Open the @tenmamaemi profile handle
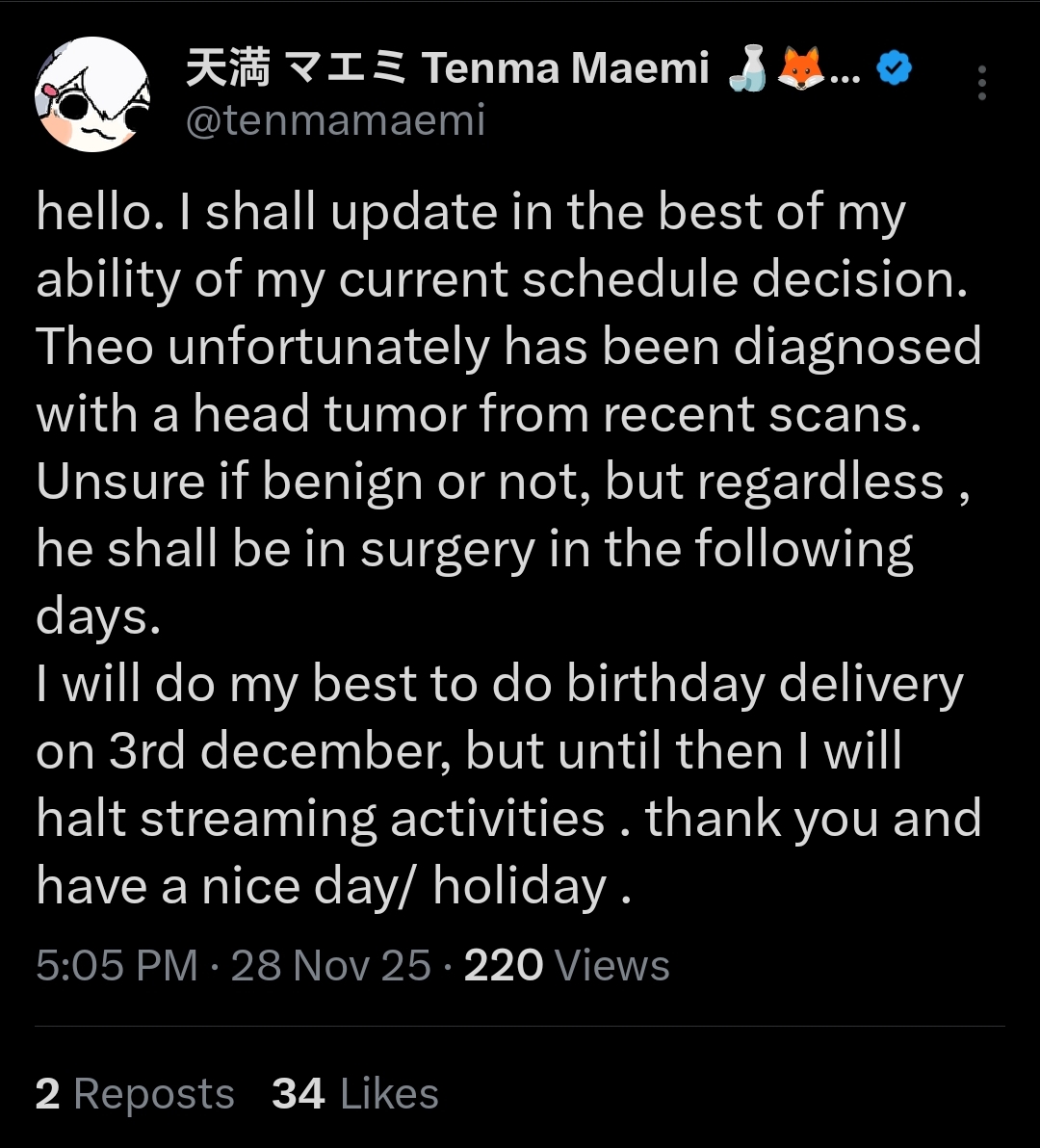The width and height of the screenshot is (1040, 1148). point(335,121)
